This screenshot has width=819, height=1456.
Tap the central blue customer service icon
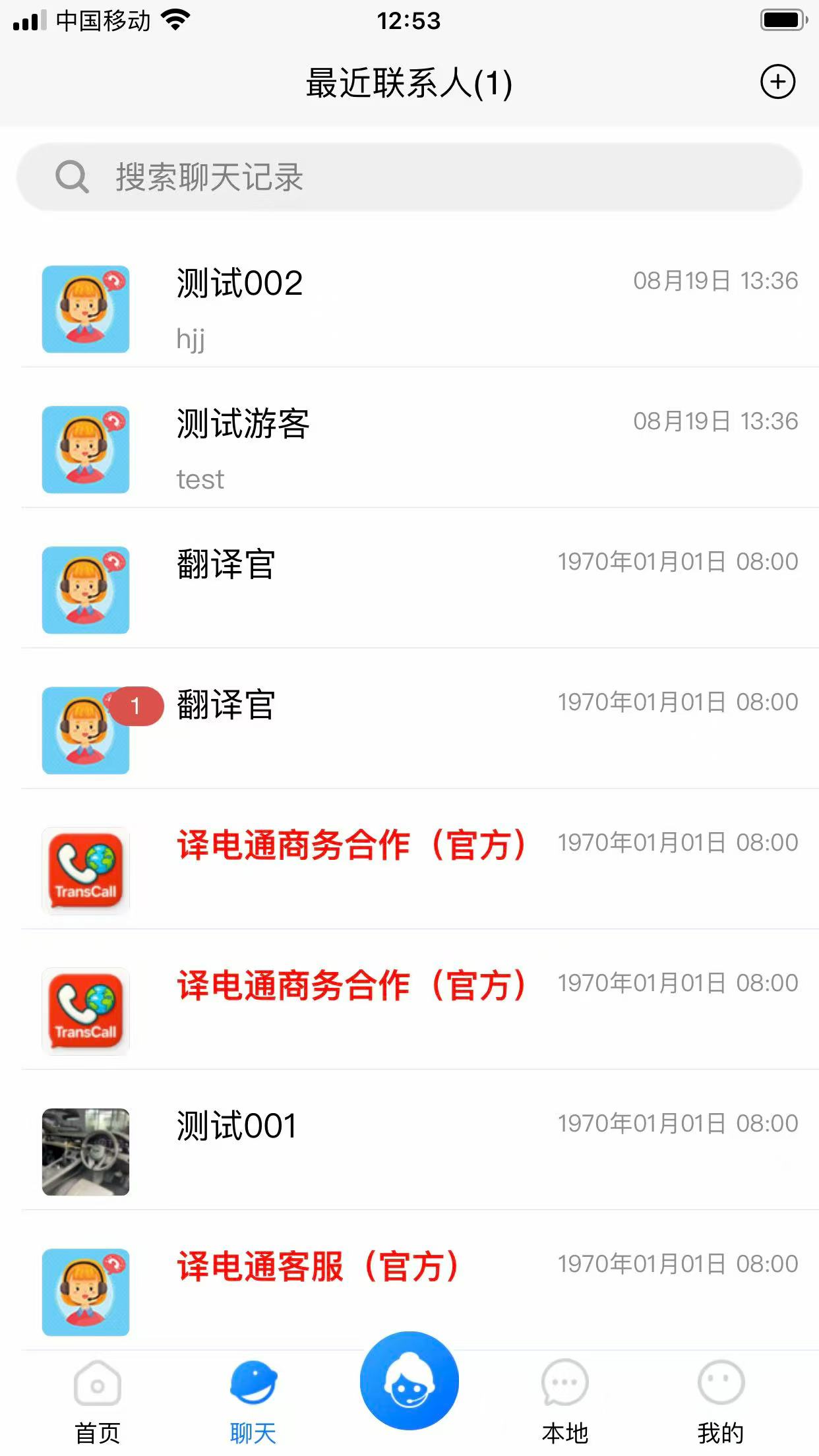pyautogui.click(x=409, y=1380)
